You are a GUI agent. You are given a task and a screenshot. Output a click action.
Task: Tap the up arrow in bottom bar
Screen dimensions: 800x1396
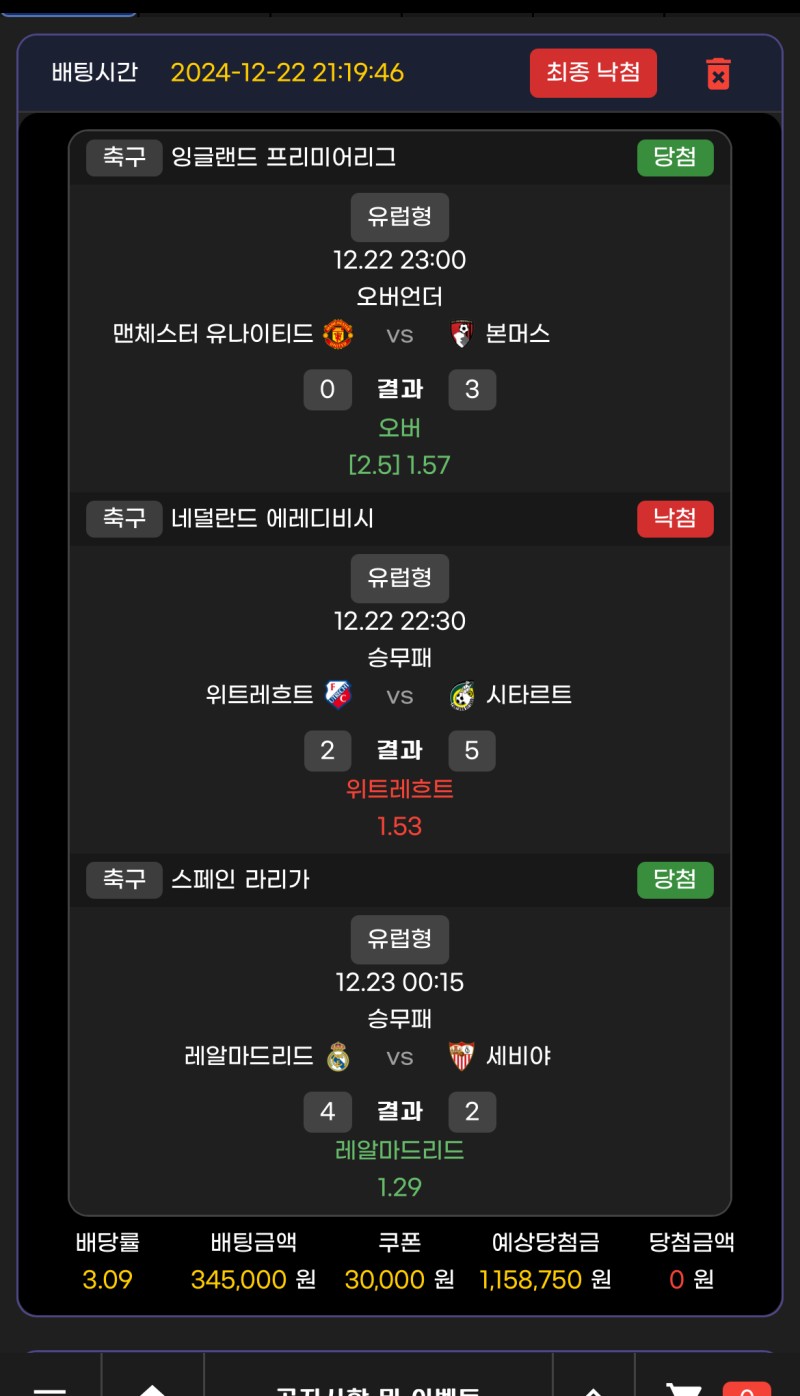pos(593,1388)
